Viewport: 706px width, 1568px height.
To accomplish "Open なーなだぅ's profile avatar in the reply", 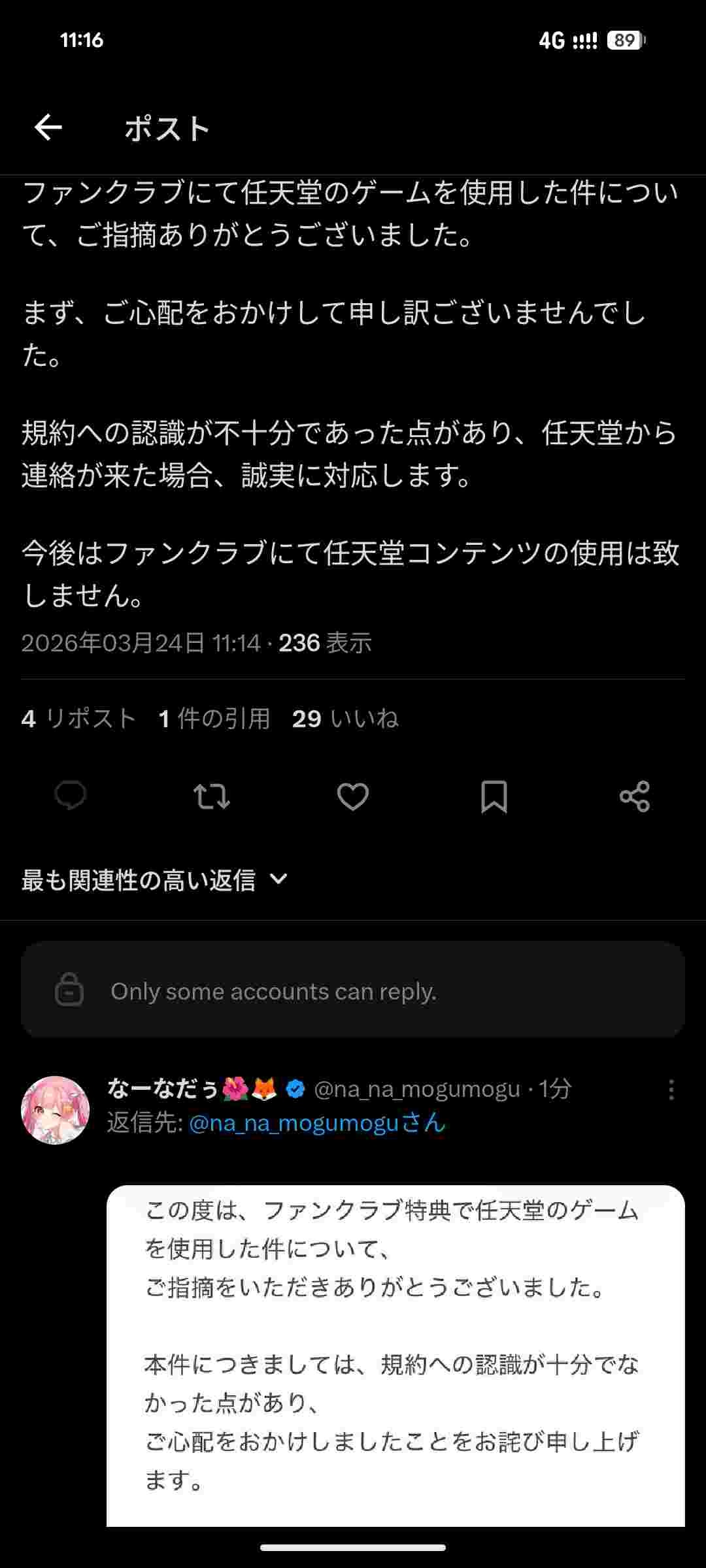I will 56,1110.
